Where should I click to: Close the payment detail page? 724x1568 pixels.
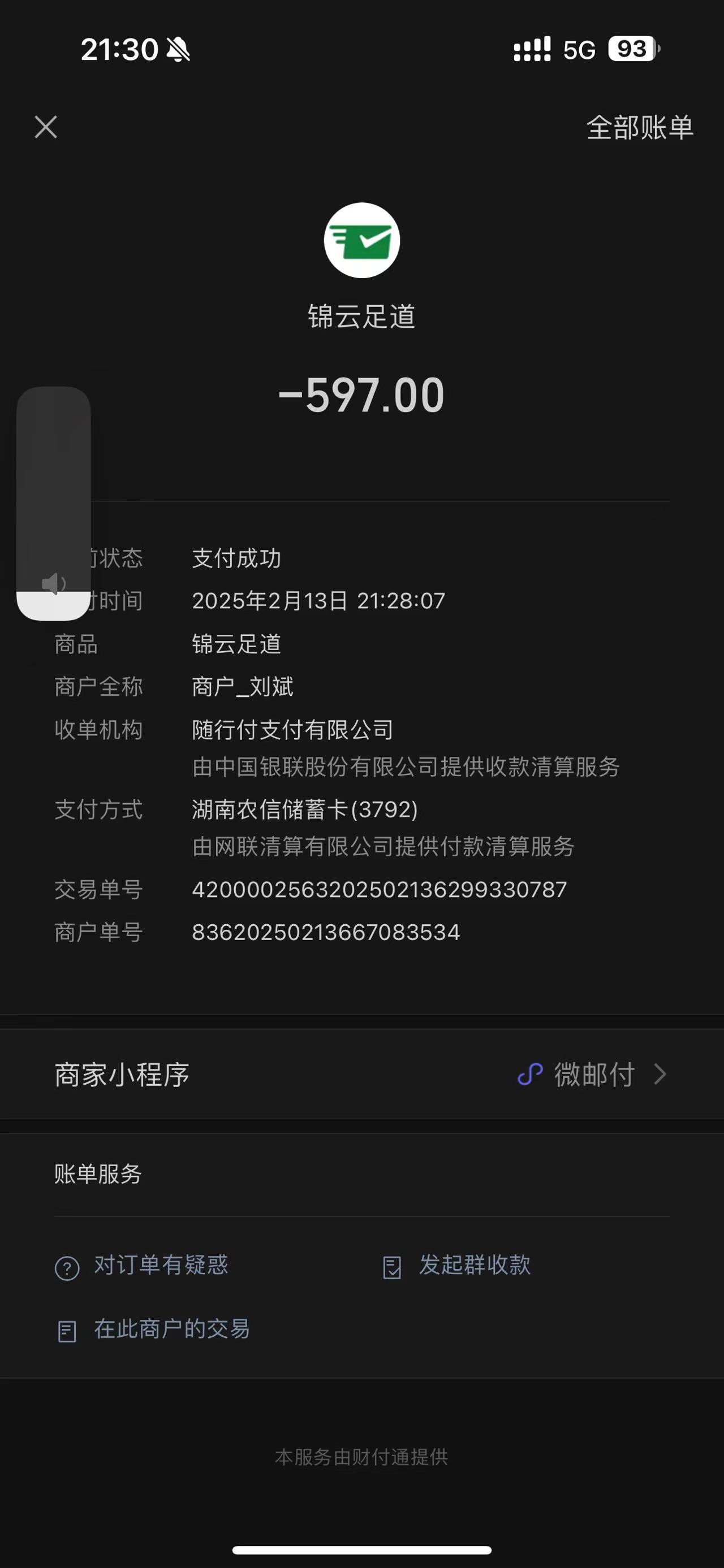(x=46, y=127)
